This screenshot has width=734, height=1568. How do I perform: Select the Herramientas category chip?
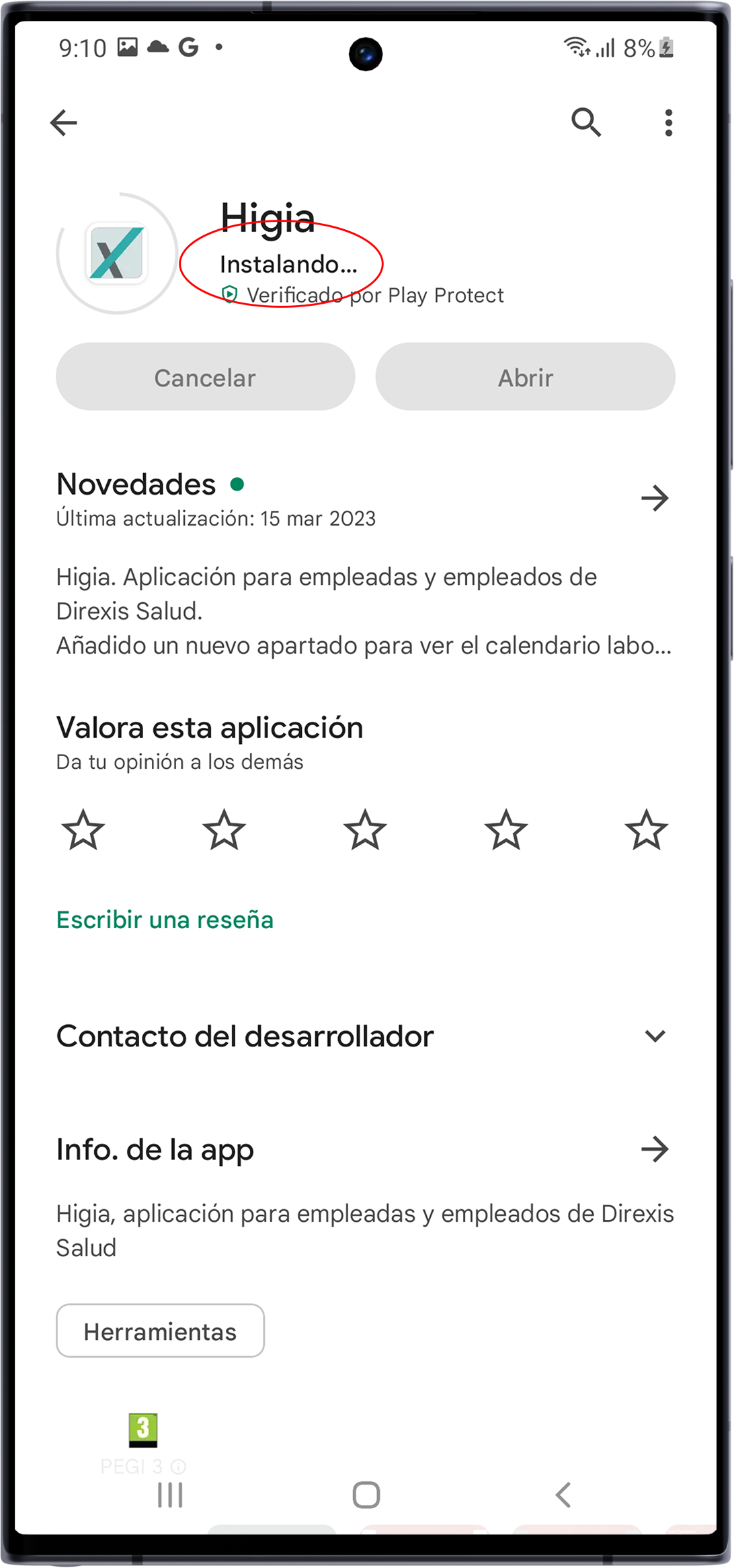[160, 1331]
